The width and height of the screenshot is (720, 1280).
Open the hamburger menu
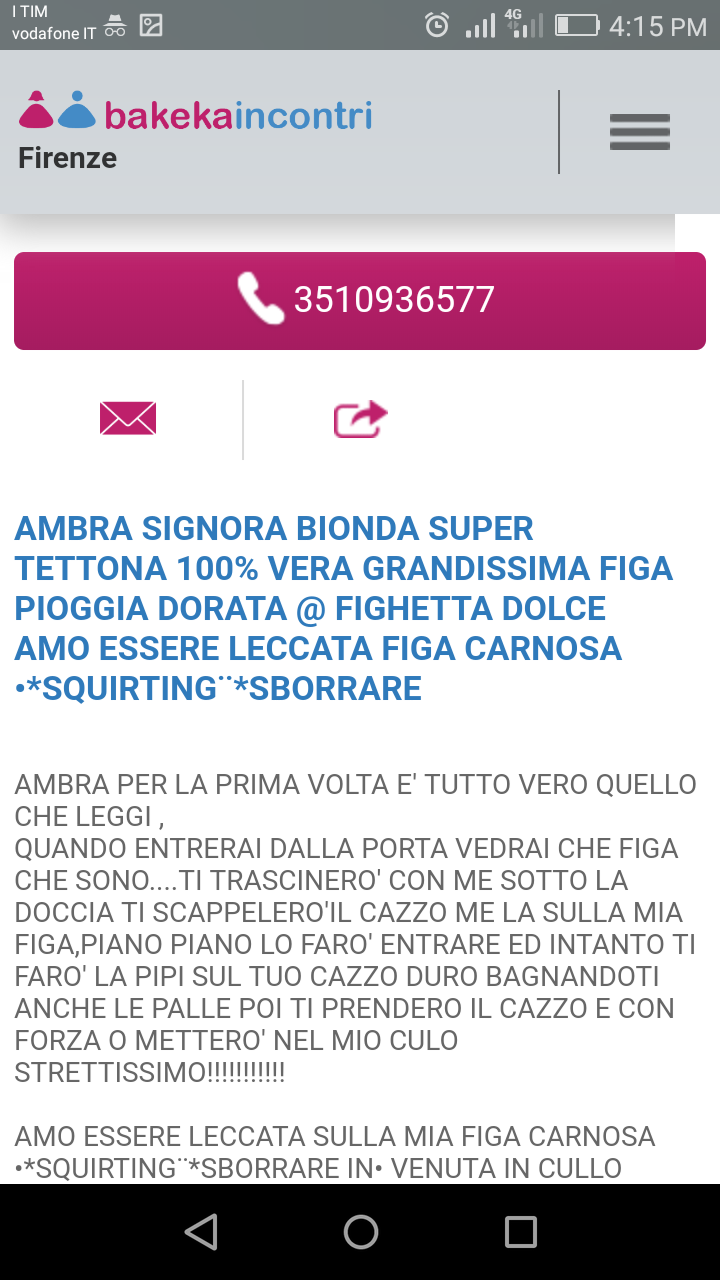639,132
